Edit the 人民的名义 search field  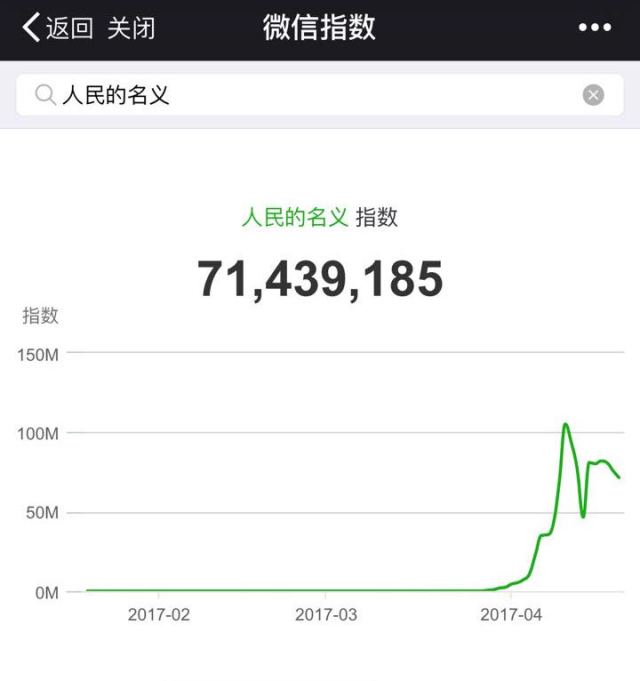point(300,95)
